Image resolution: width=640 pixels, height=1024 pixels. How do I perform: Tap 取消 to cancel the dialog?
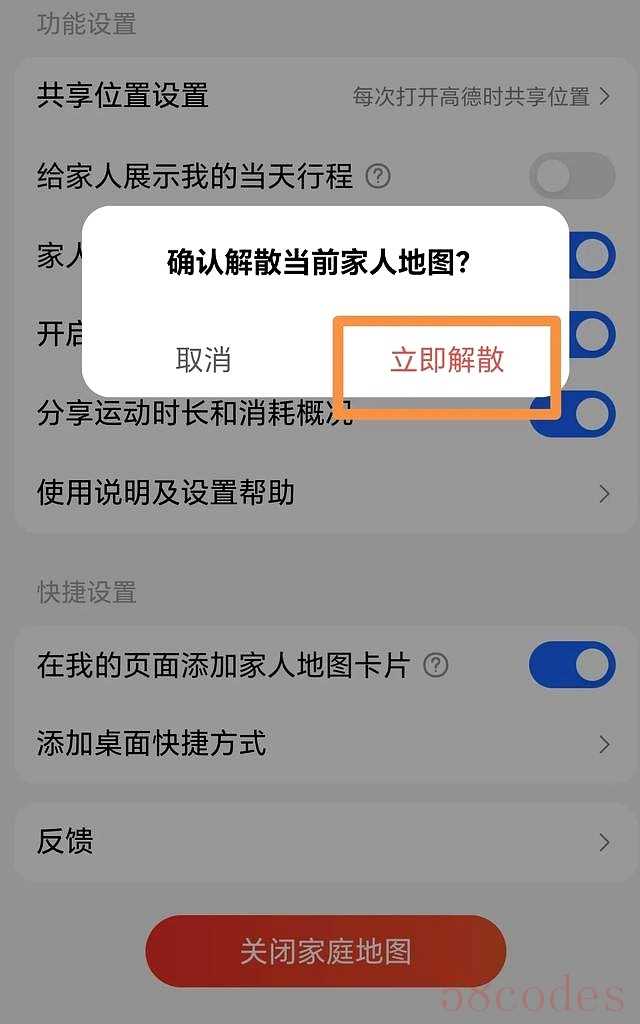[204, 360]
